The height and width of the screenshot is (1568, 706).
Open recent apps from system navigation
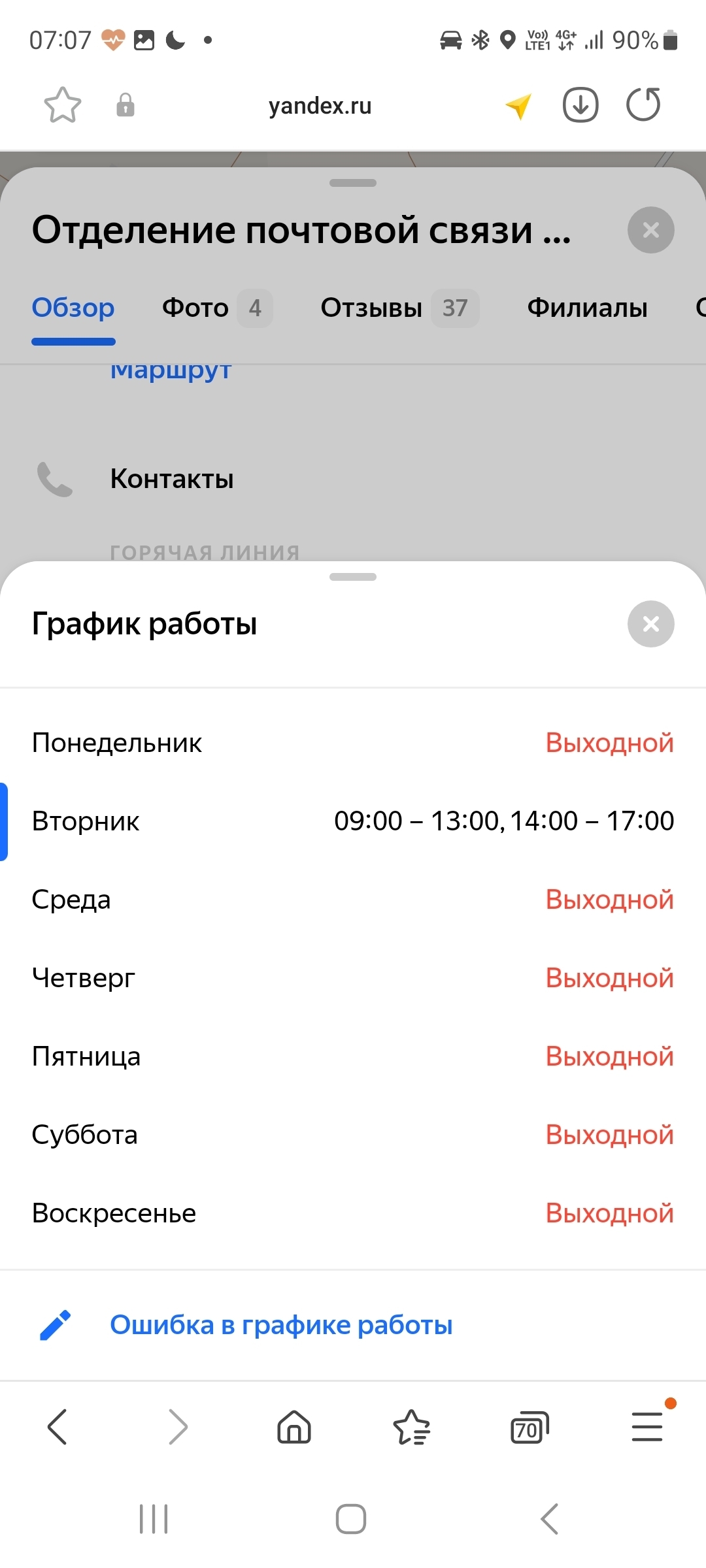[154, 1519]
